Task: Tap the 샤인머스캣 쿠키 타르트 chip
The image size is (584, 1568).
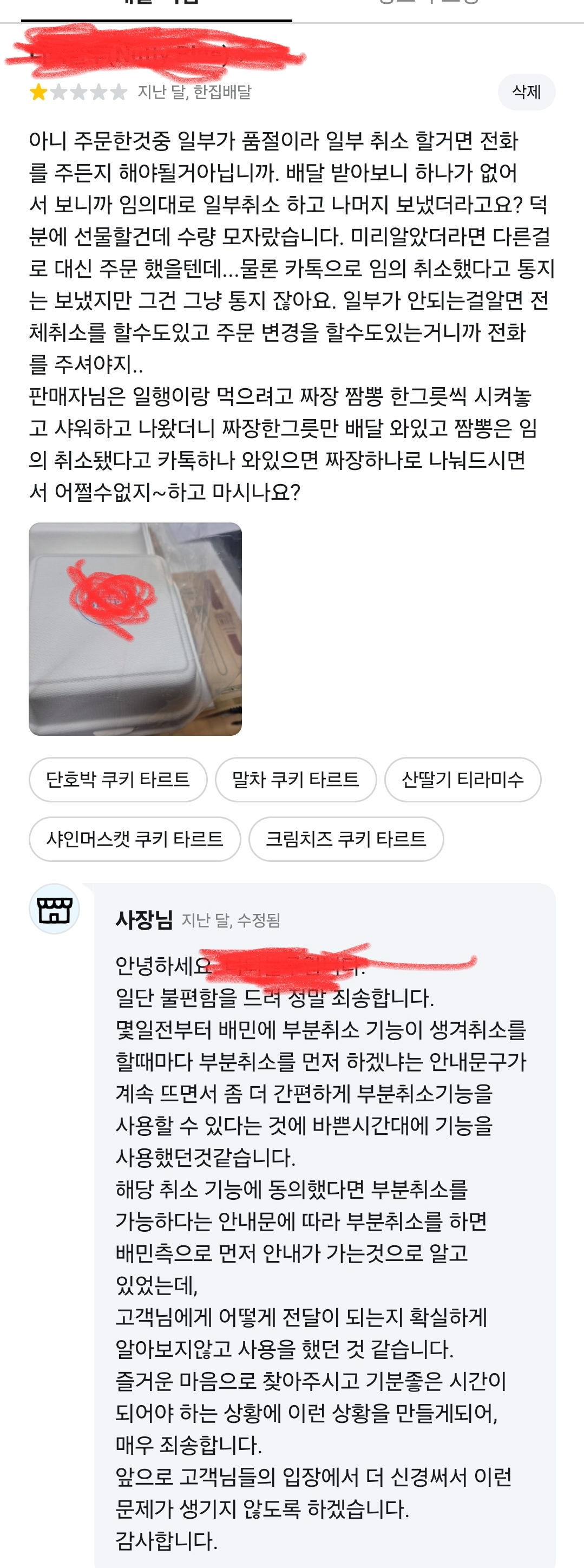Action: (134, 839)
